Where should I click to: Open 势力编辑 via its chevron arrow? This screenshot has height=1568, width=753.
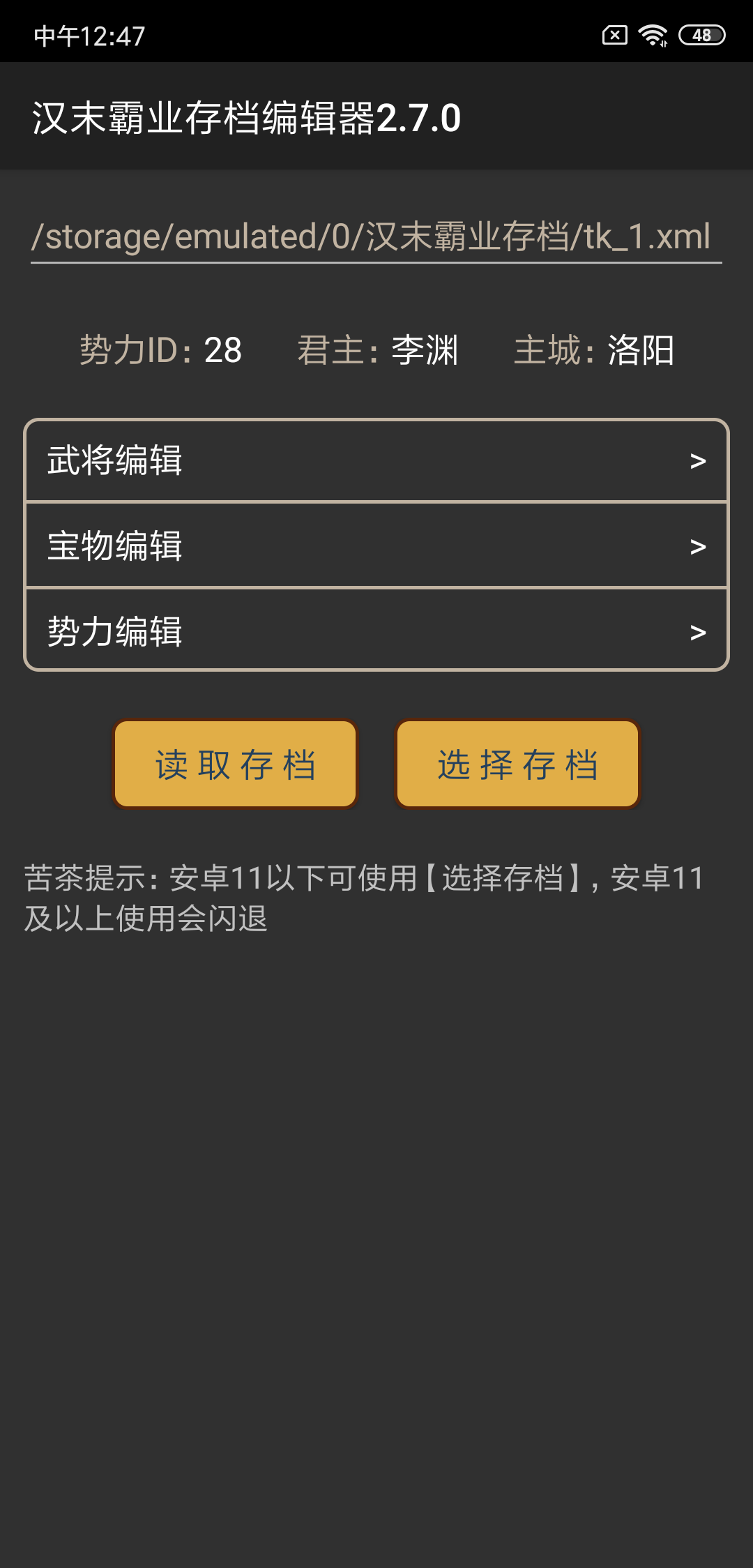coord(699,632)
